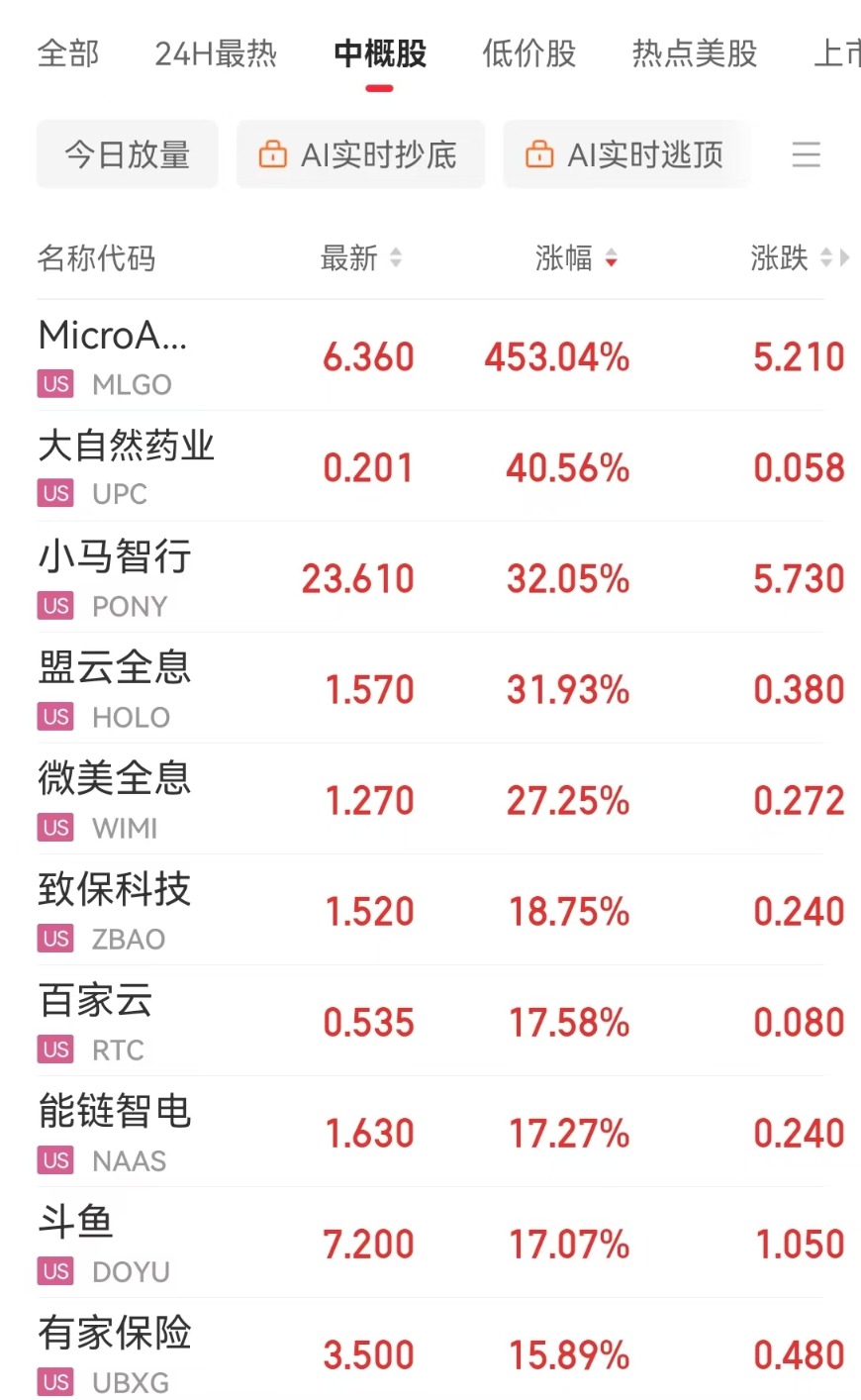View 致保科技 ZBAO stock

tap(430, 911)
